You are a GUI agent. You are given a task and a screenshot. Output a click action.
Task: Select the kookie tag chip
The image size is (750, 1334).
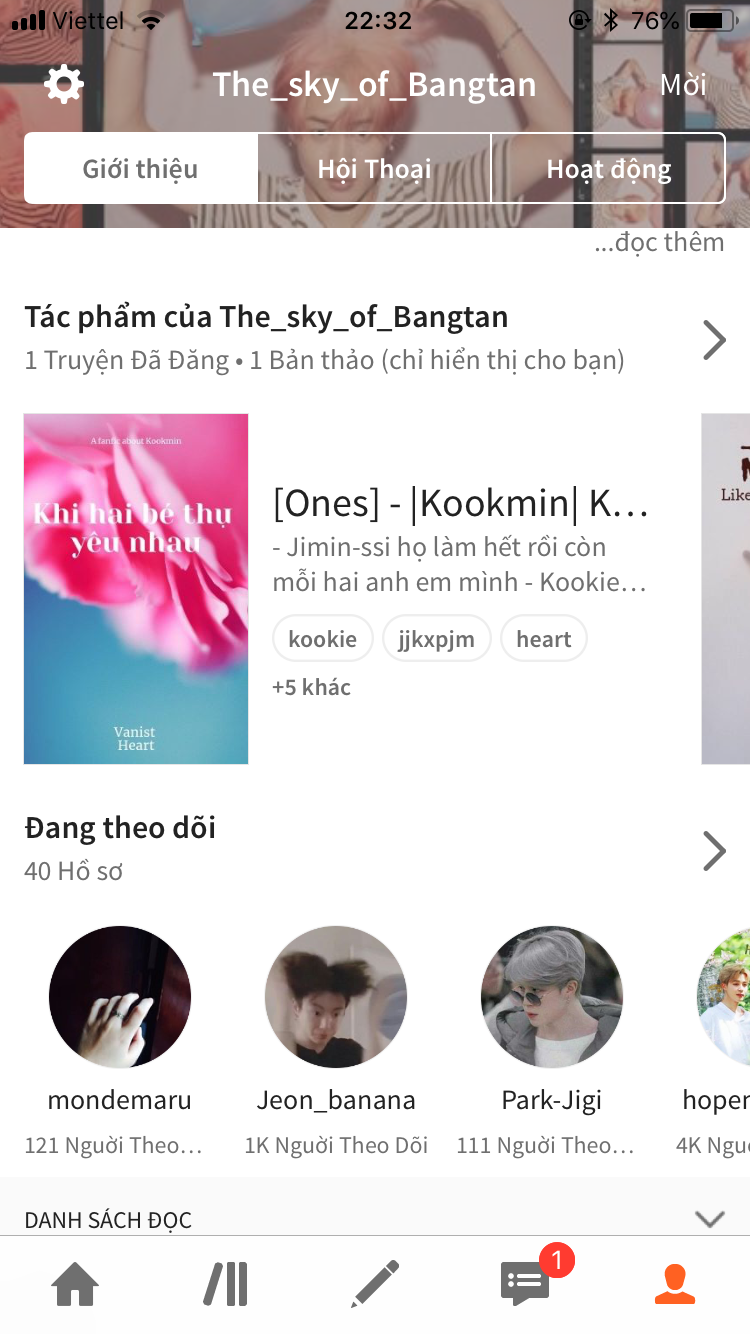[x=322, y=639]
